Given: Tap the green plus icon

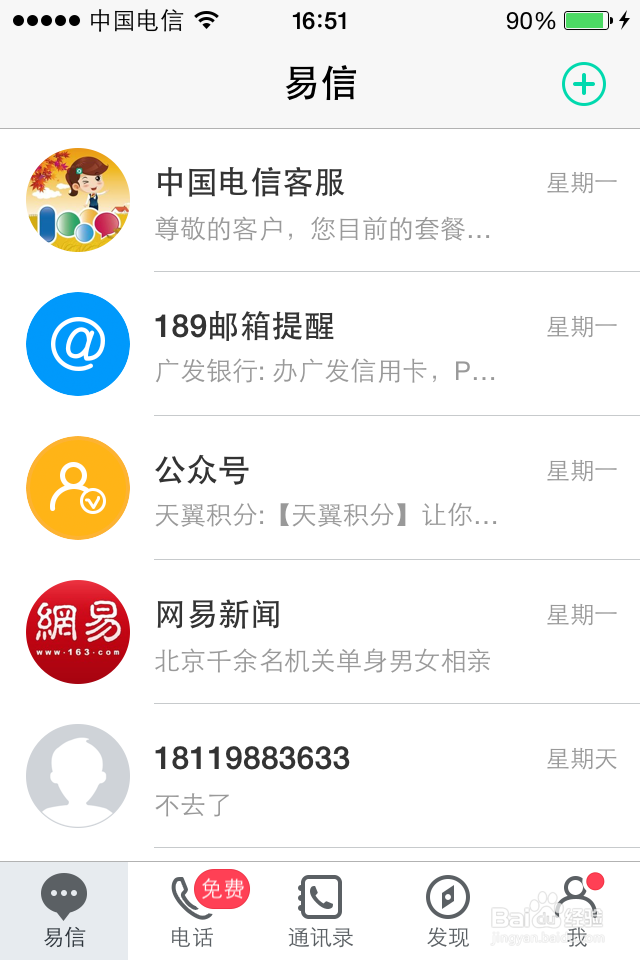Looking at the screenshot, I should [584, 84].
